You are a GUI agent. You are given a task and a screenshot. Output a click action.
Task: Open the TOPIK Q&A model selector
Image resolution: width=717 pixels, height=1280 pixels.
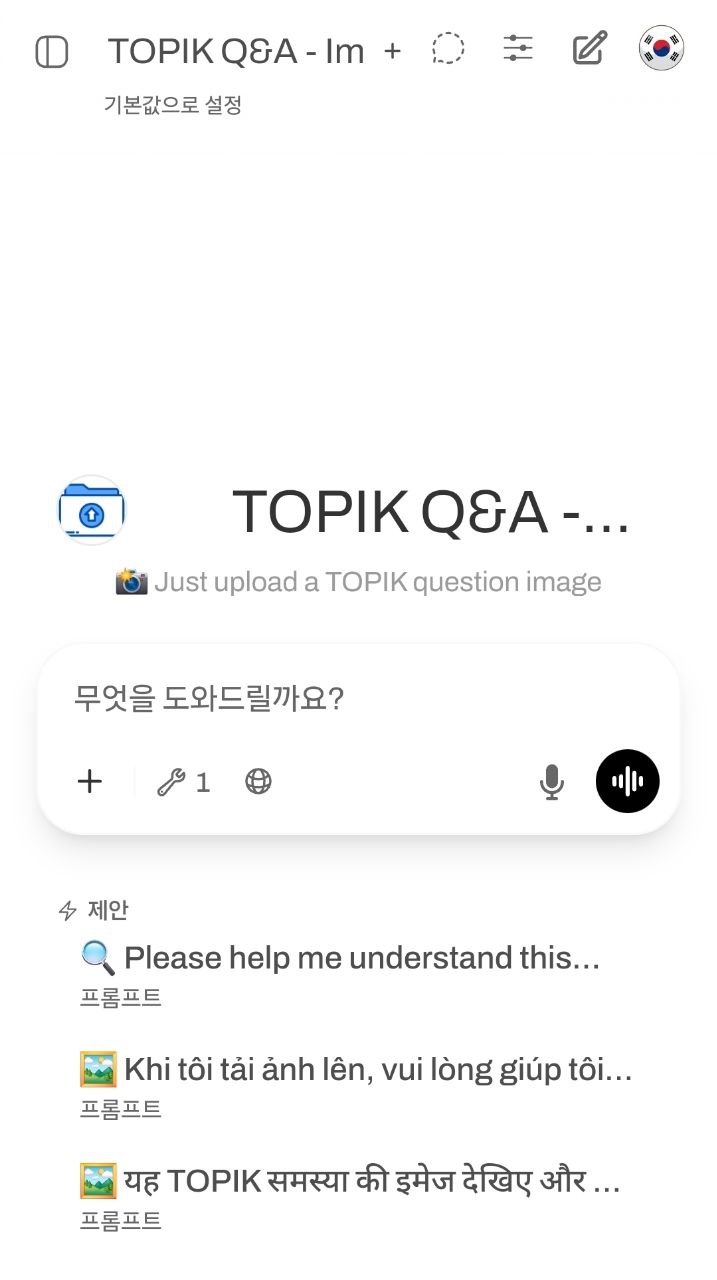236,51
